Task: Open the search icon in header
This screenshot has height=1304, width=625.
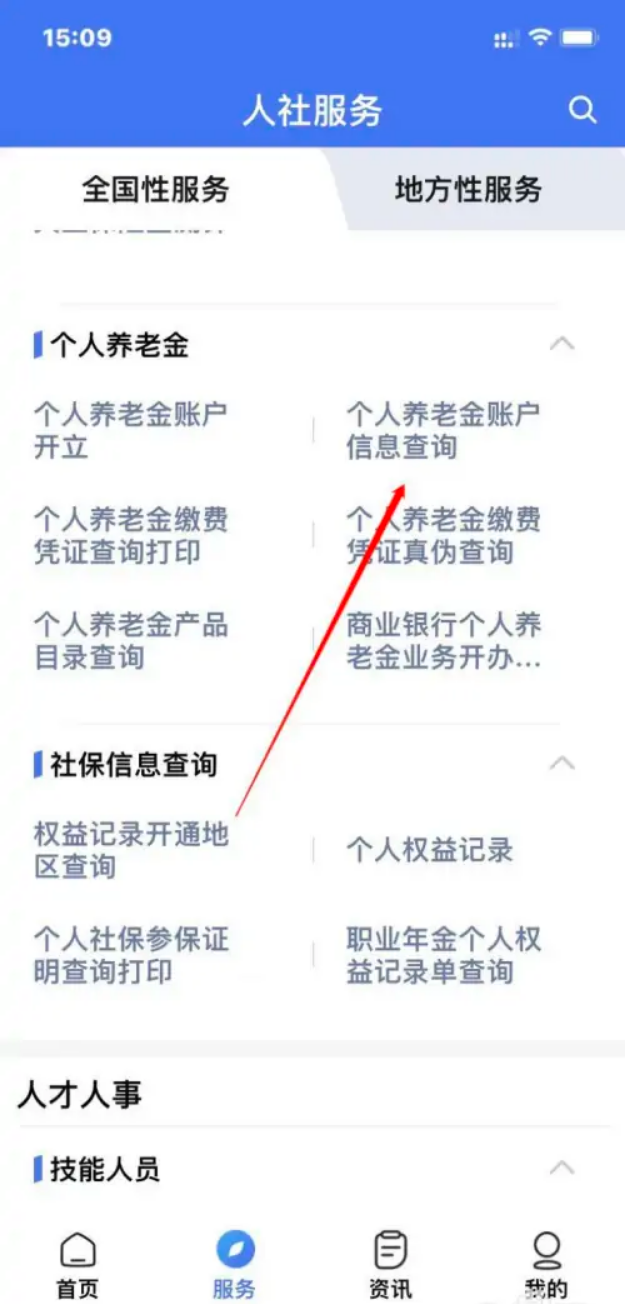Action: coord(582,110)
